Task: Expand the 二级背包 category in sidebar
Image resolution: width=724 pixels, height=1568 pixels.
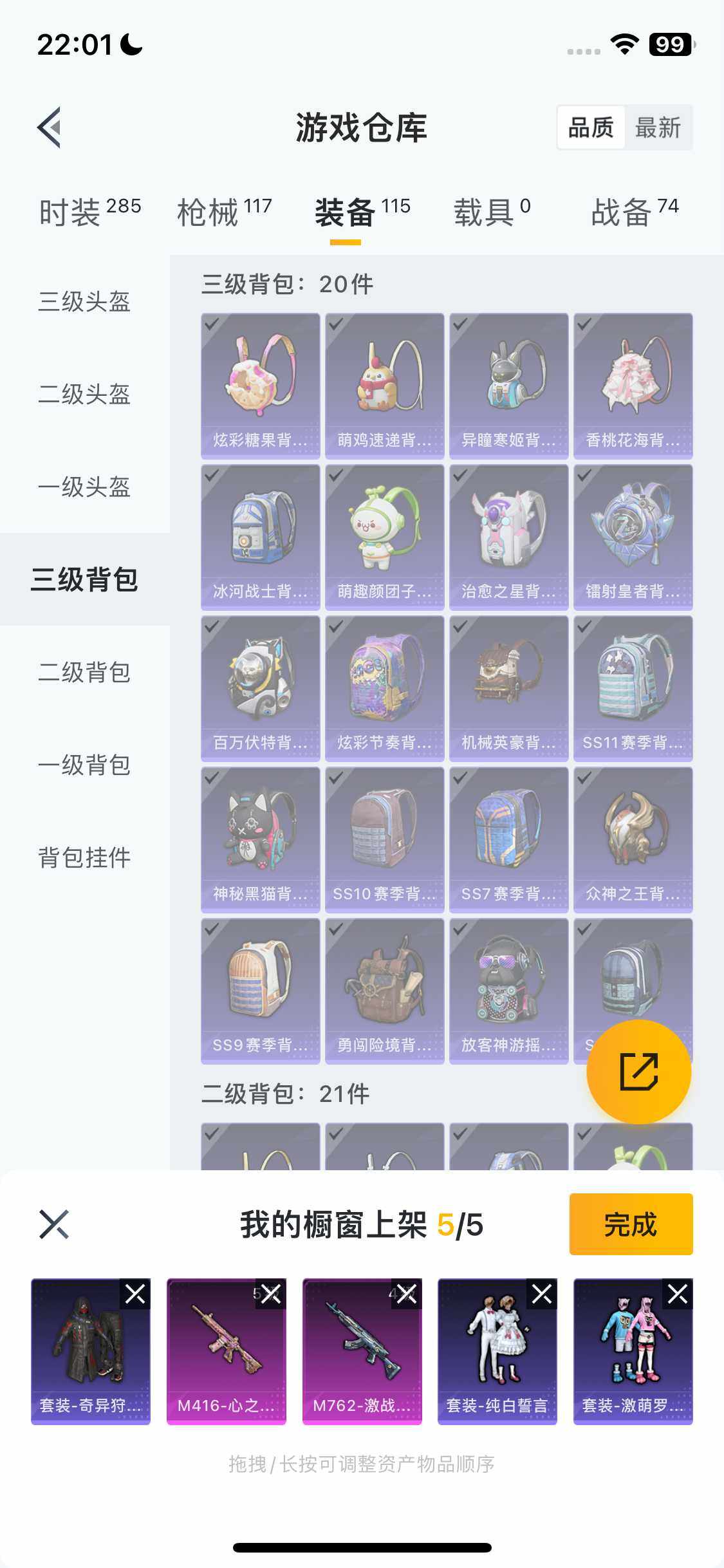Action: coord(84,673)
